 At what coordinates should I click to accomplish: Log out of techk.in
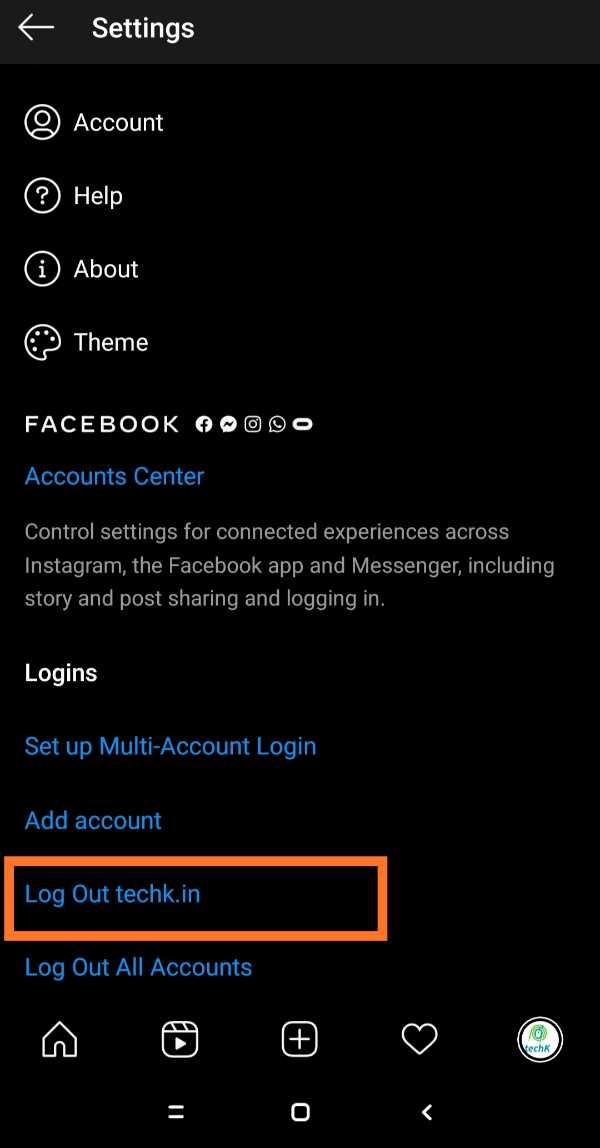tap(112, 894)
